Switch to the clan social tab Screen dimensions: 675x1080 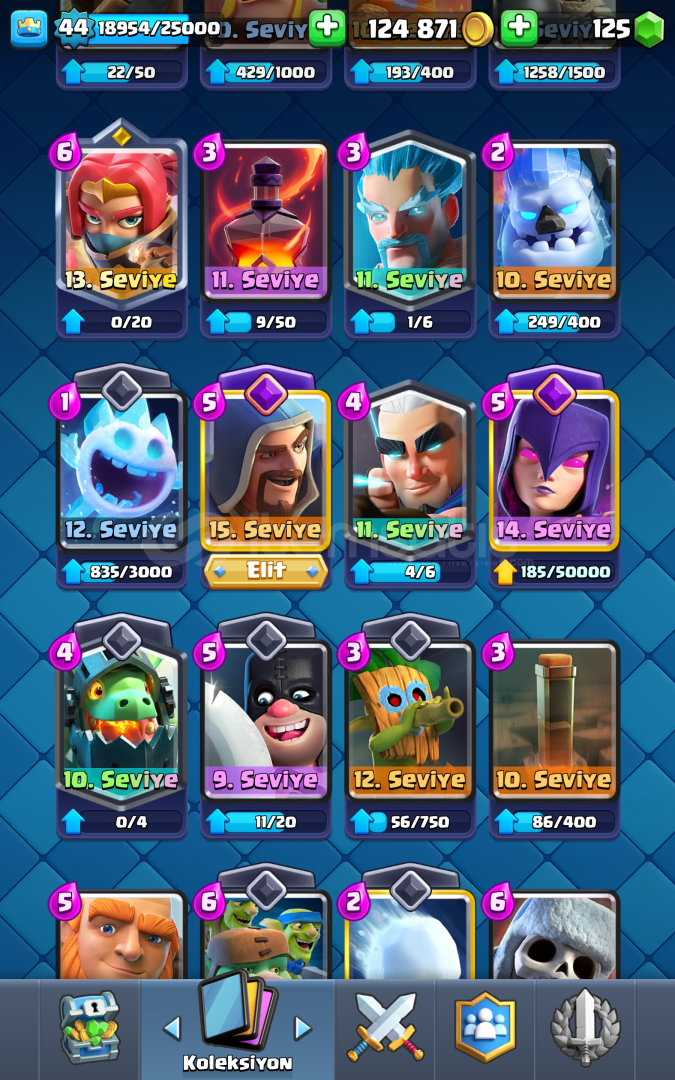[485, 1027]
